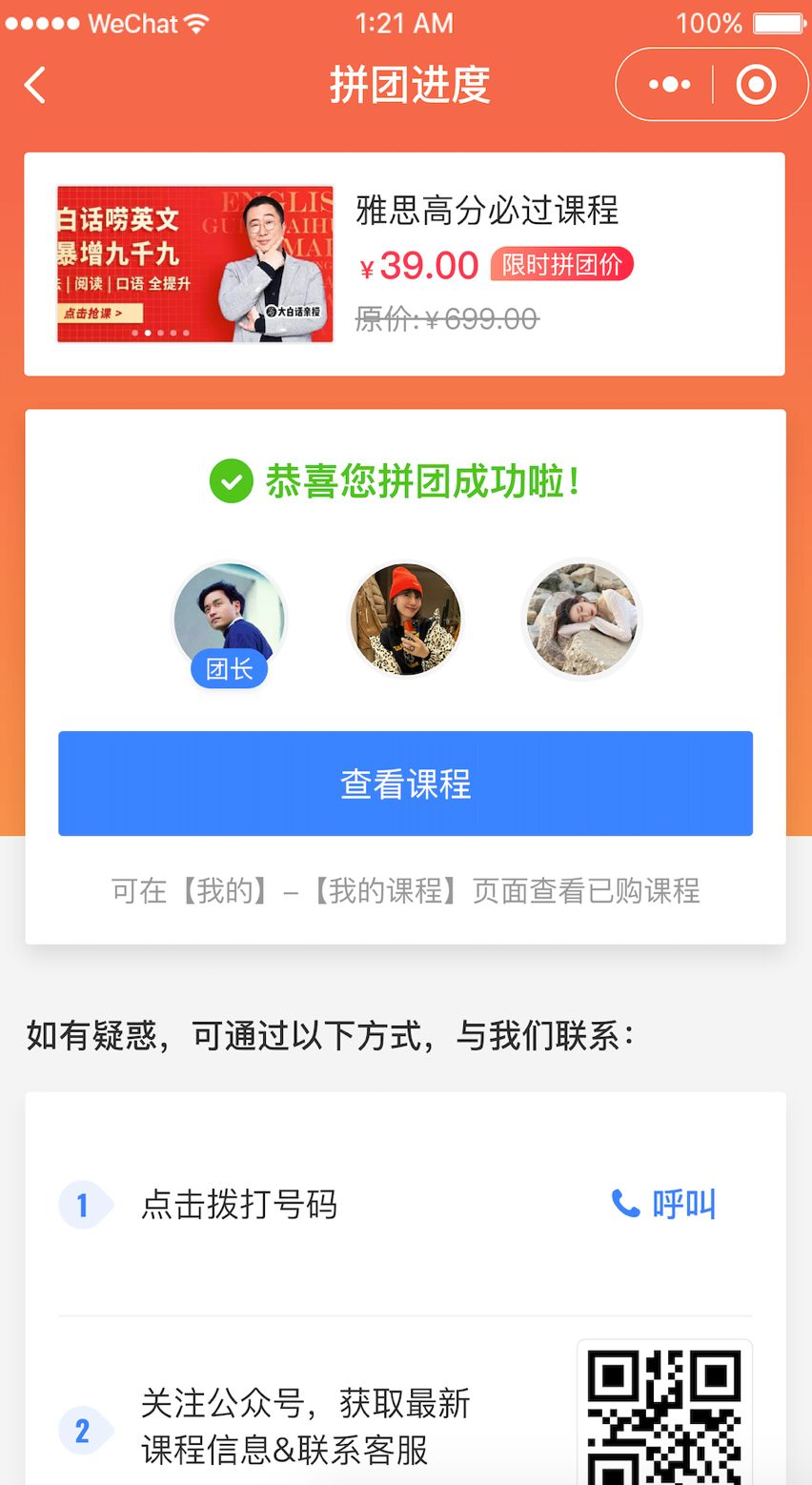812x1485 pixels.
Task: Go back from 拼团进度 page
Action: (x=36, y=86)
